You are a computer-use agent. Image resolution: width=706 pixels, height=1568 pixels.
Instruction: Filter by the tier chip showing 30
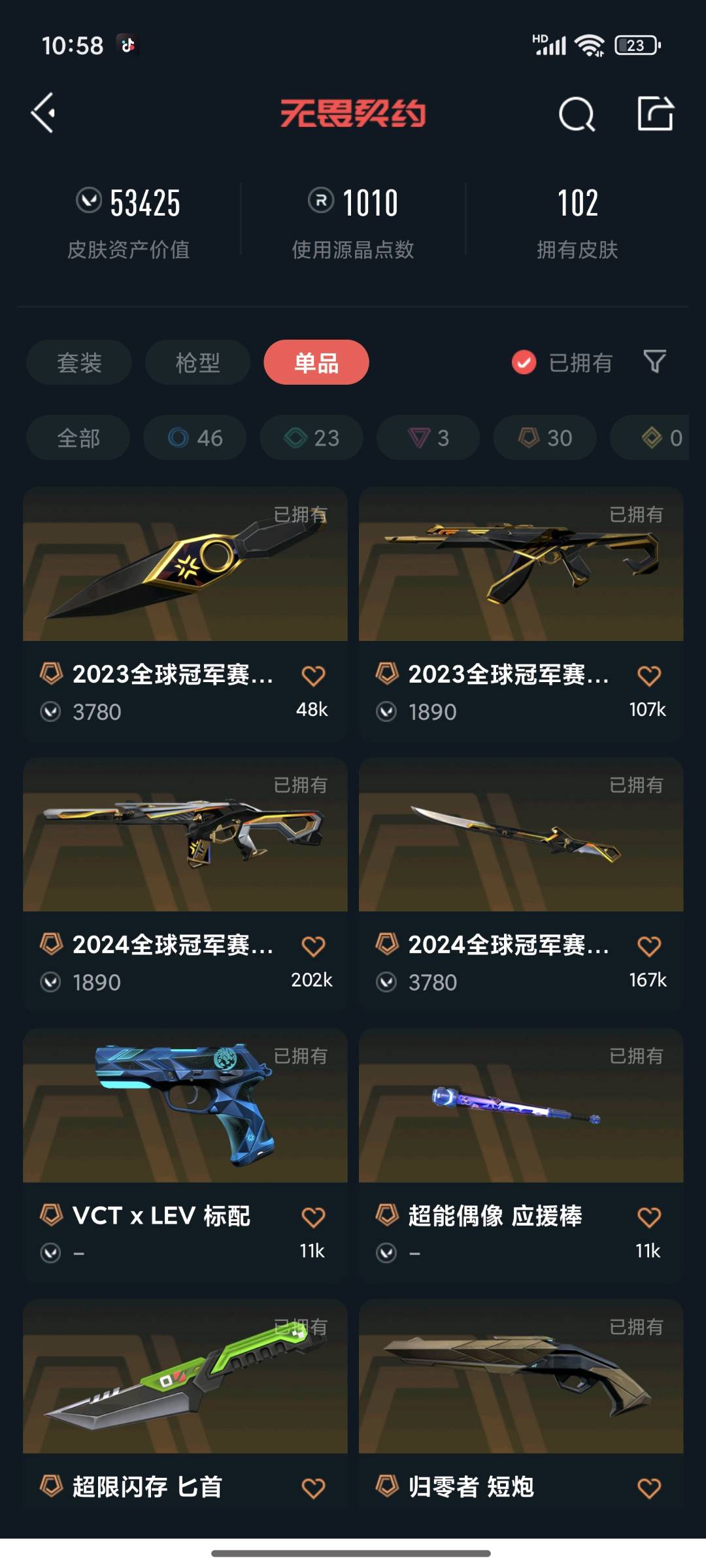point(545,438)
